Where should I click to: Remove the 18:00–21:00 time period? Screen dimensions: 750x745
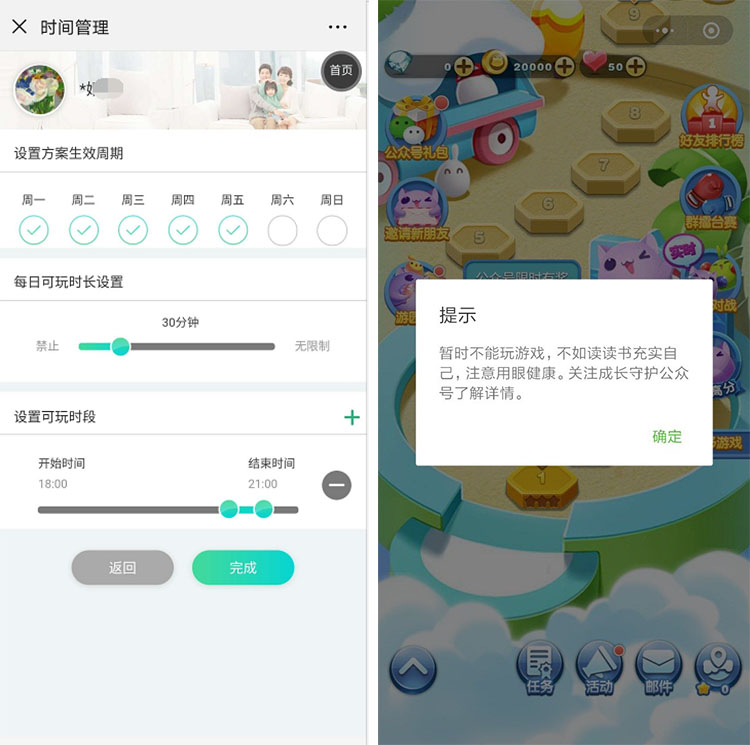337,486
